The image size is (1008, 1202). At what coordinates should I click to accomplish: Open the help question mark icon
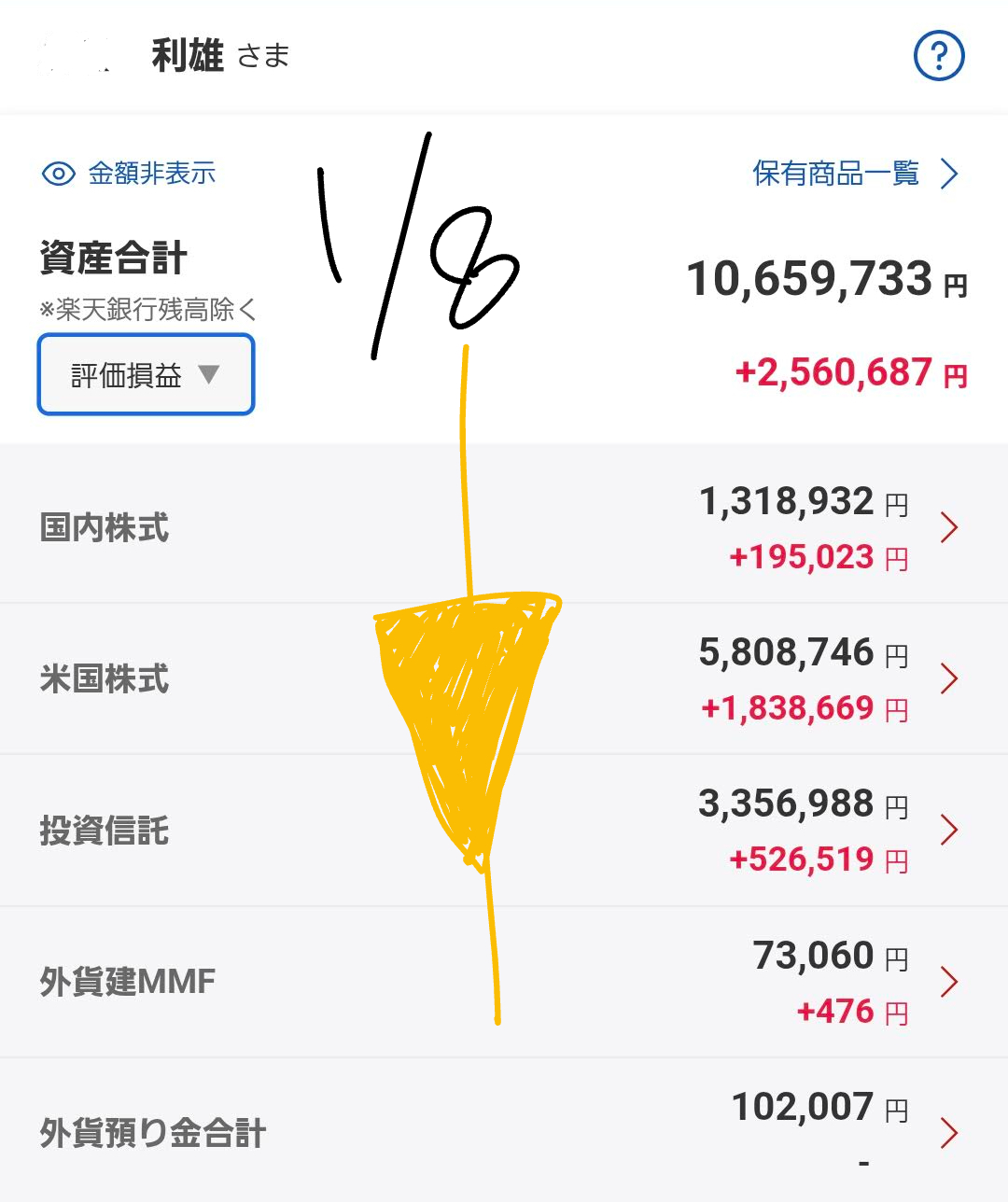[x=938, y=56]
